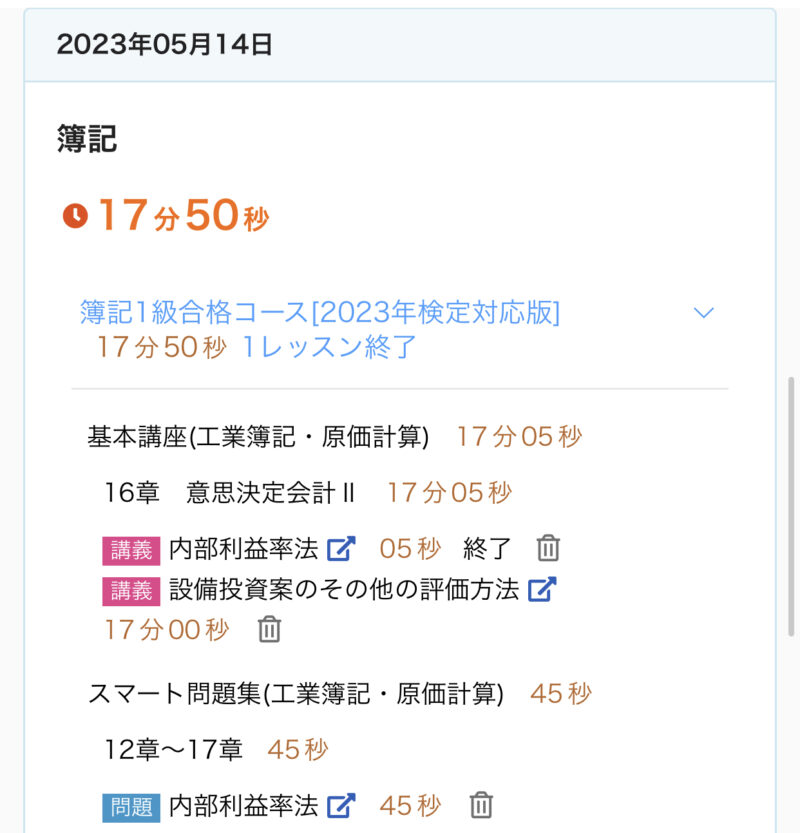
Task: Open the 設備投資案のその他の評価方法 lesson link
Action: point(541,590)
